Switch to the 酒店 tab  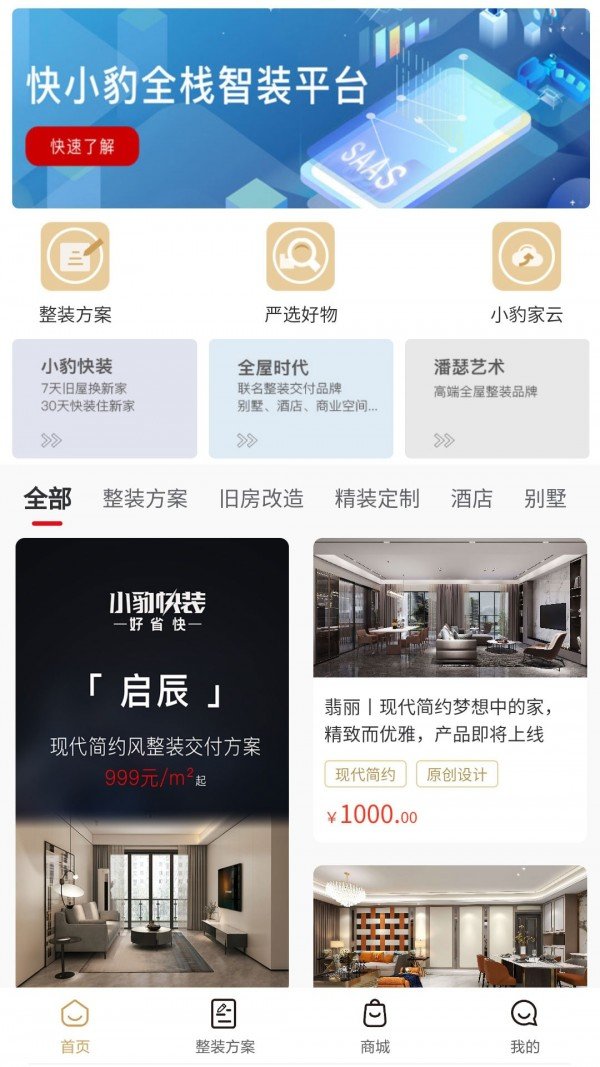pos(472,498)
